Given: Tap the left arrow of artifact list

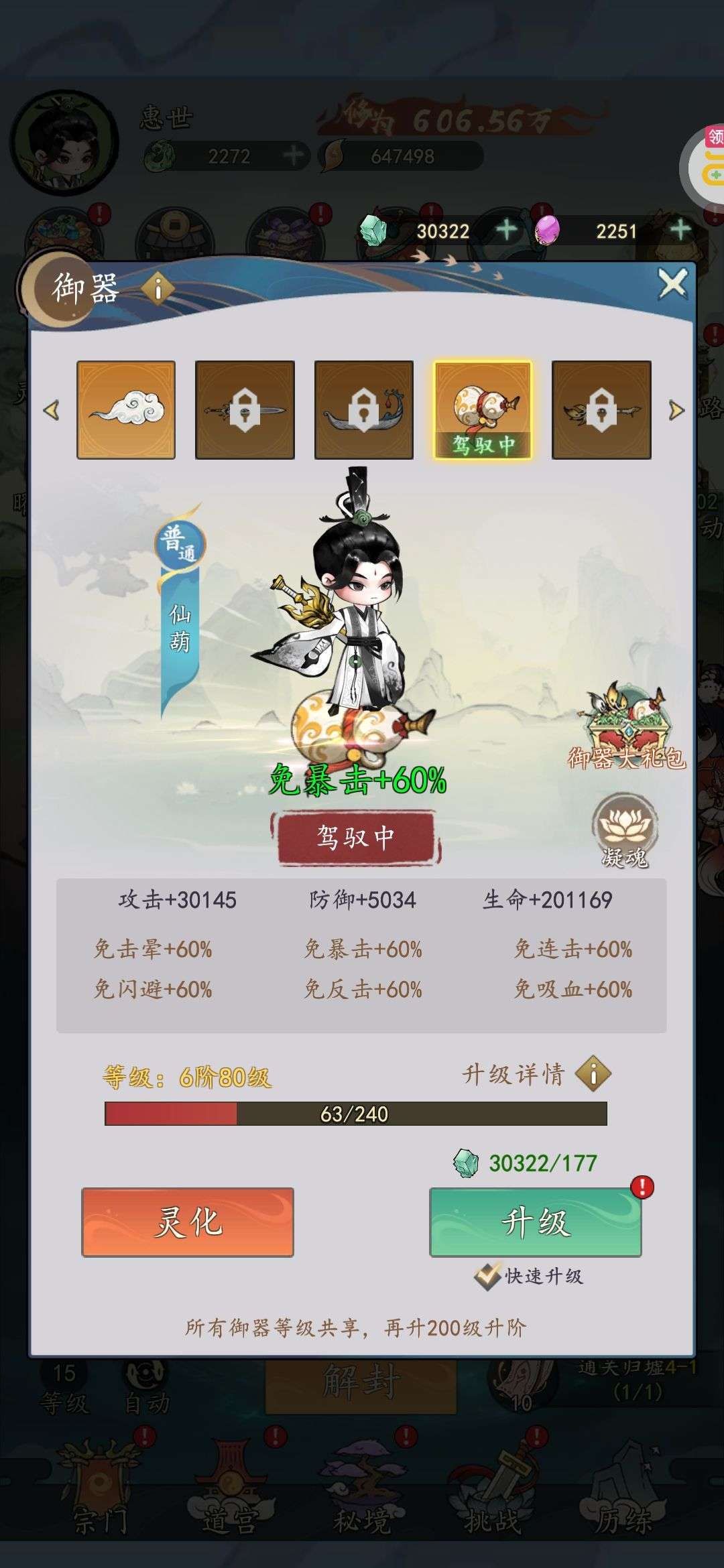Looking at the screenshot, I should (x=51, y=410).
